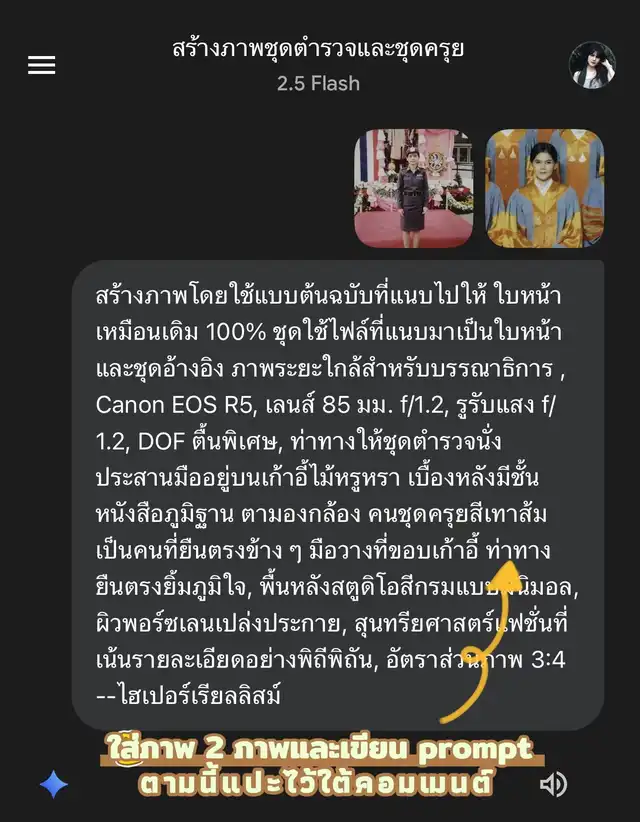640x822 pixels.
Task: View the attached graduation gown photo
Action: tap(545, 188)
